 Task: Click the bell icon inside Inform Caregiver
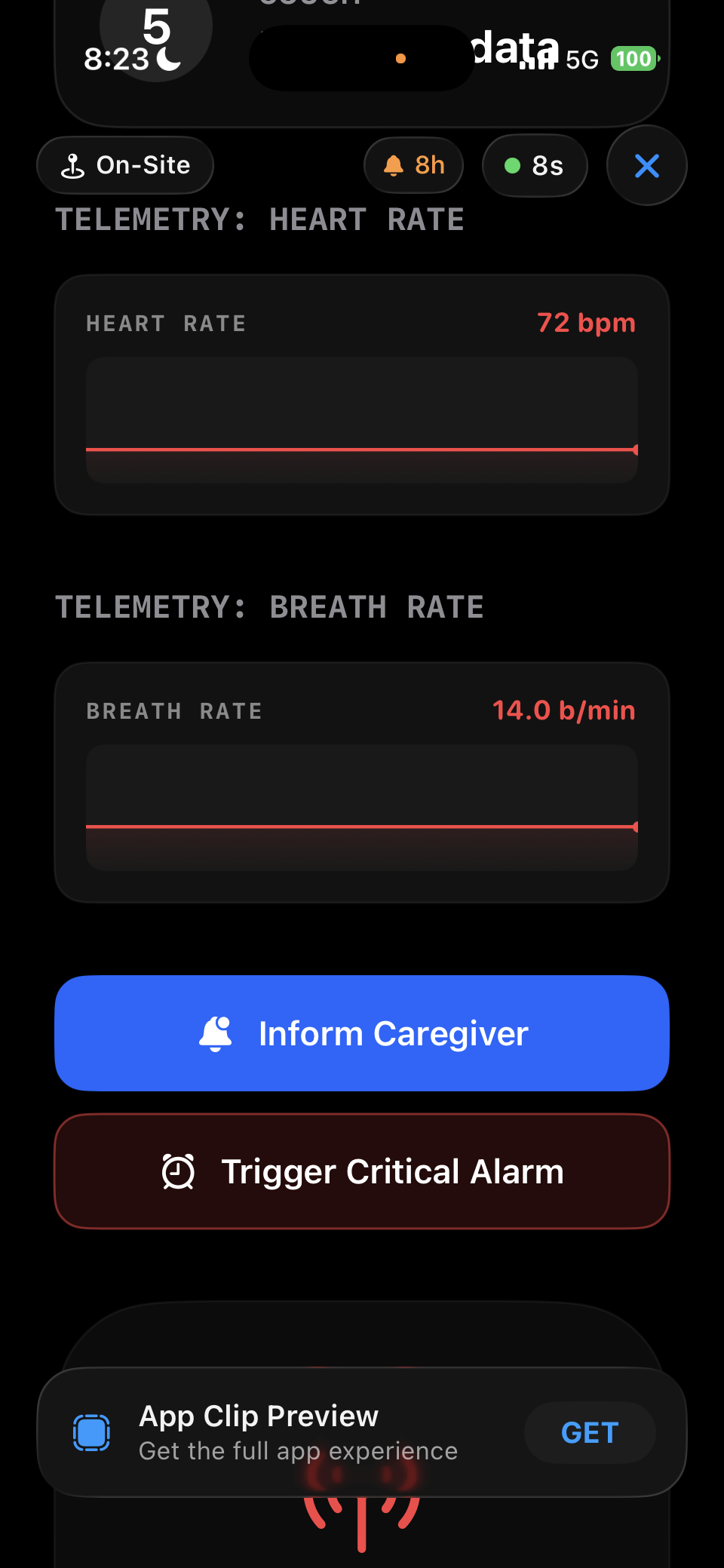(x=216, y=1033)
